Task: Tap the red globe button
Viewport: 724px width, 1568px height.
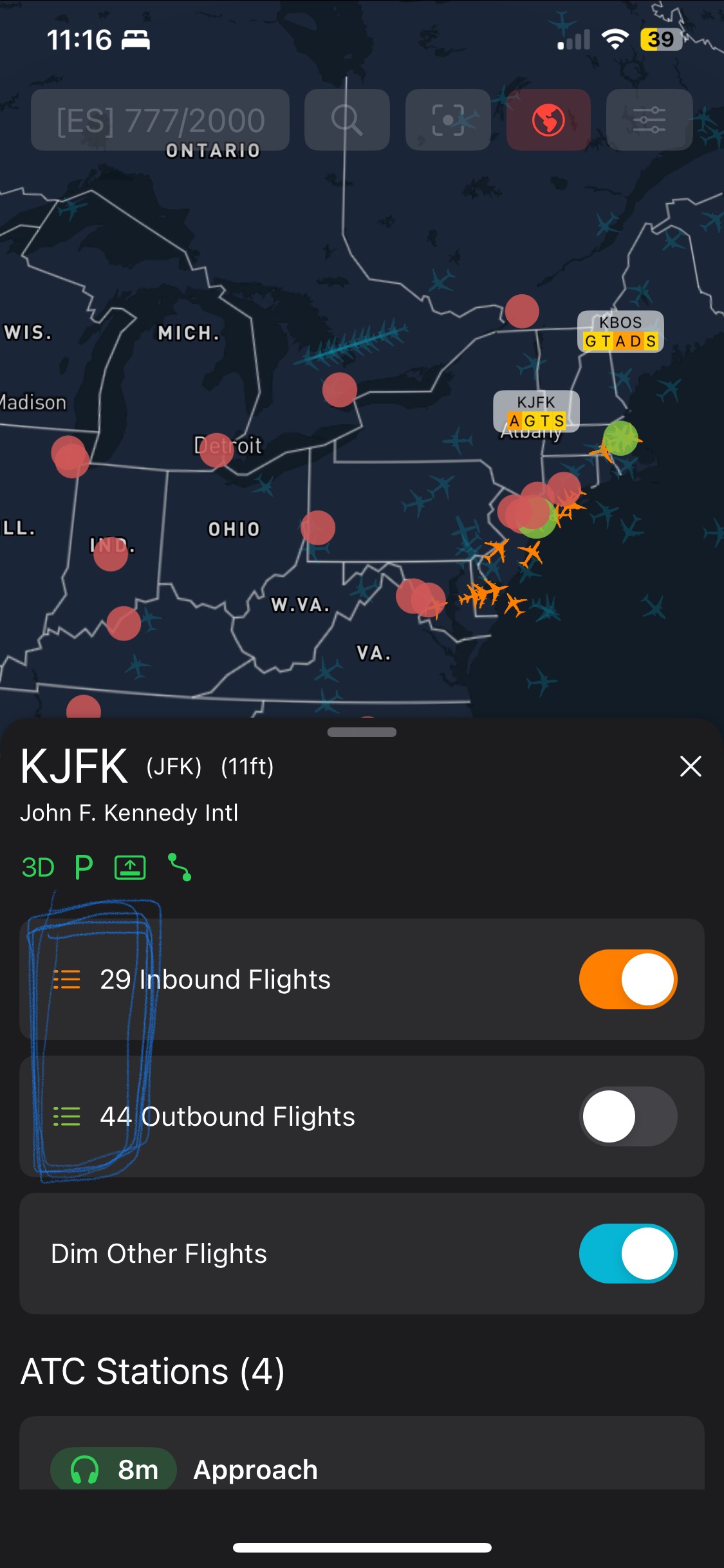Action: tap(548, 120)
